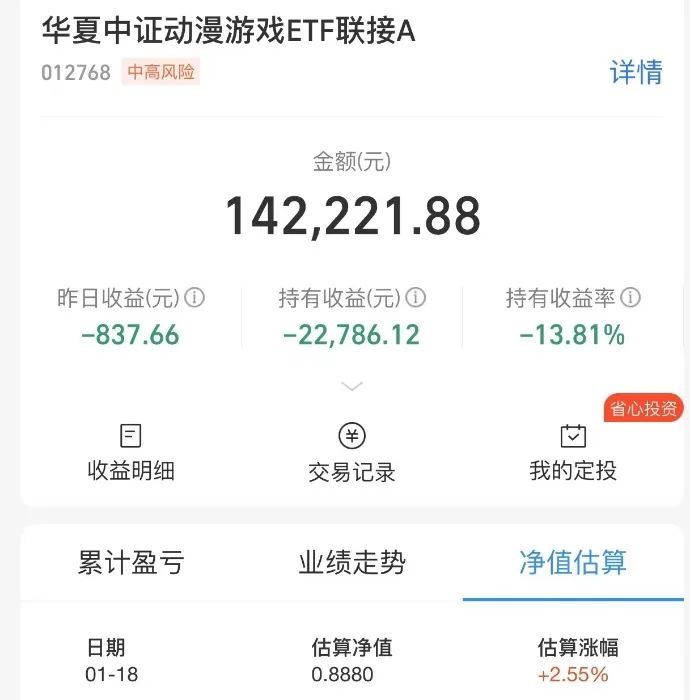Switch to the 累计盈亏 tab
Image resolution: width=690 pixels, height=700 pixels.
coord(131,562)
